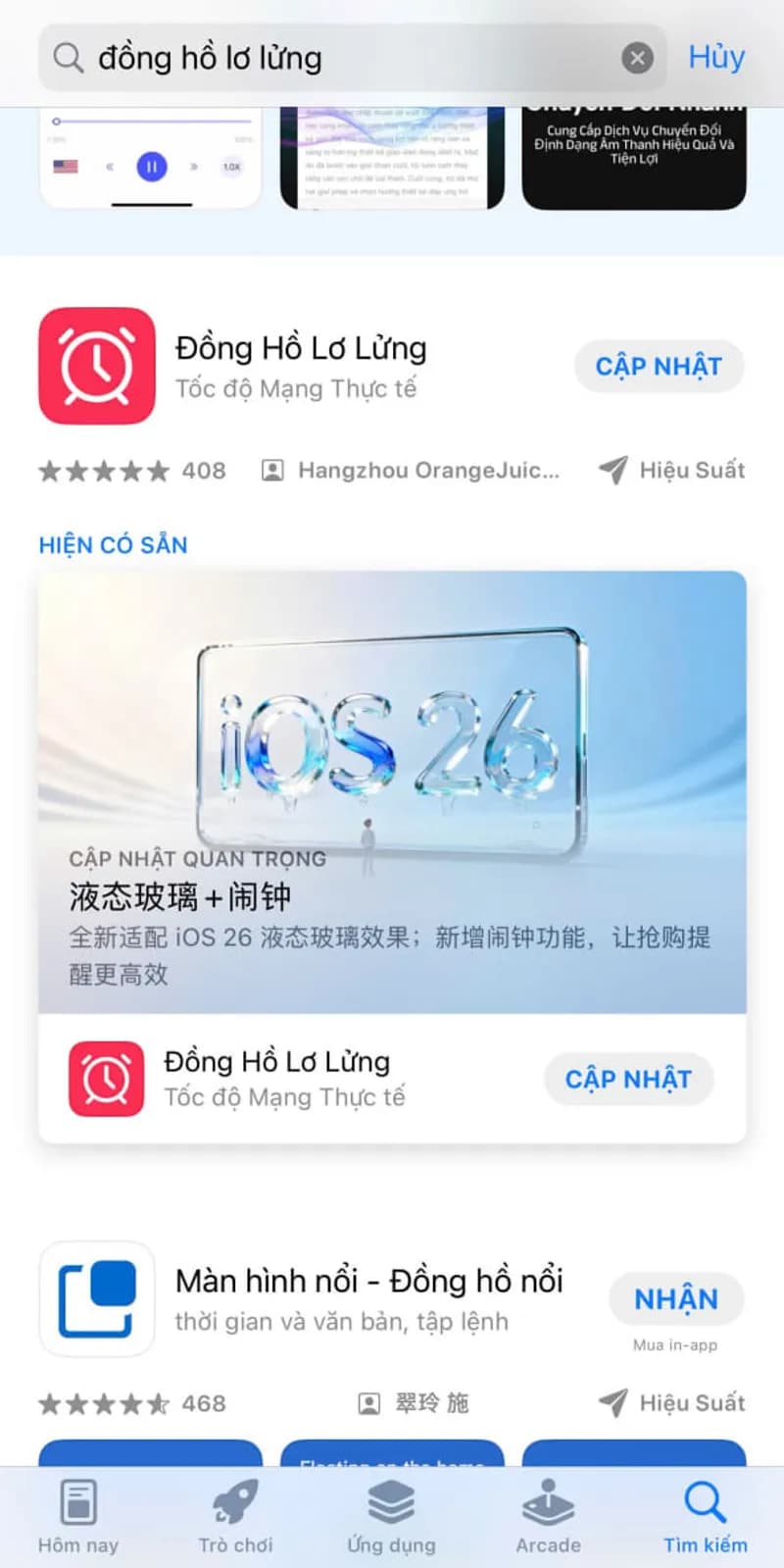Open the Màn hình nổi blue app icon
Screen dimensions: 784x1568
(96, 1298)
